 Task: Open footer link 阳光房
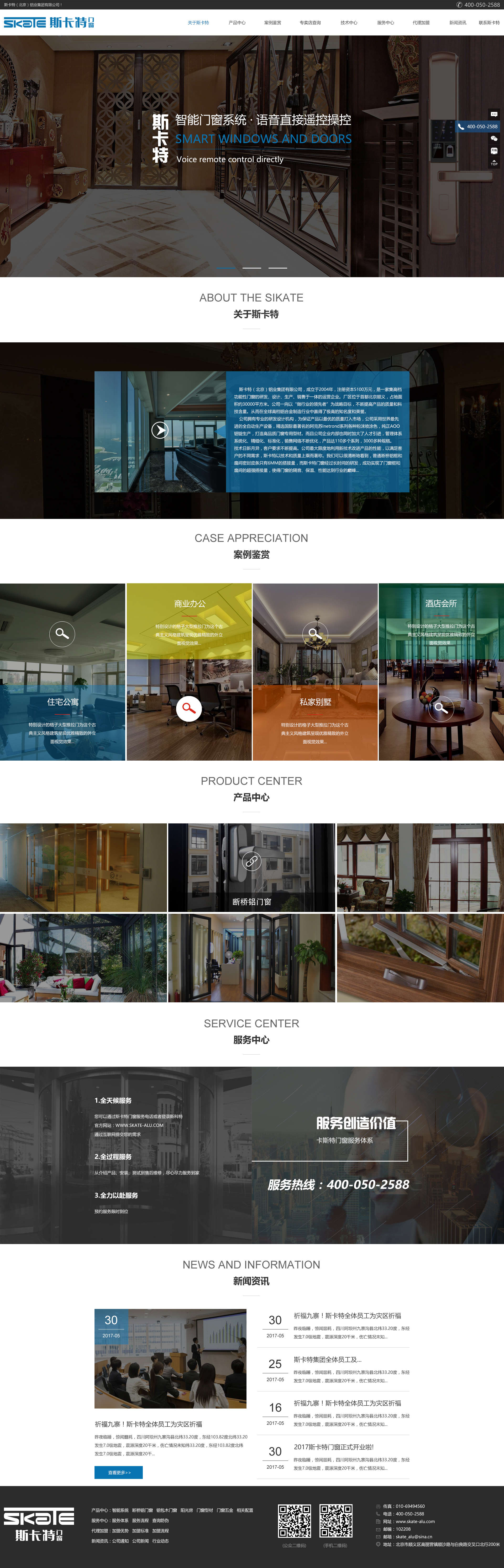pyautogui.click(x=187, y=1510)
